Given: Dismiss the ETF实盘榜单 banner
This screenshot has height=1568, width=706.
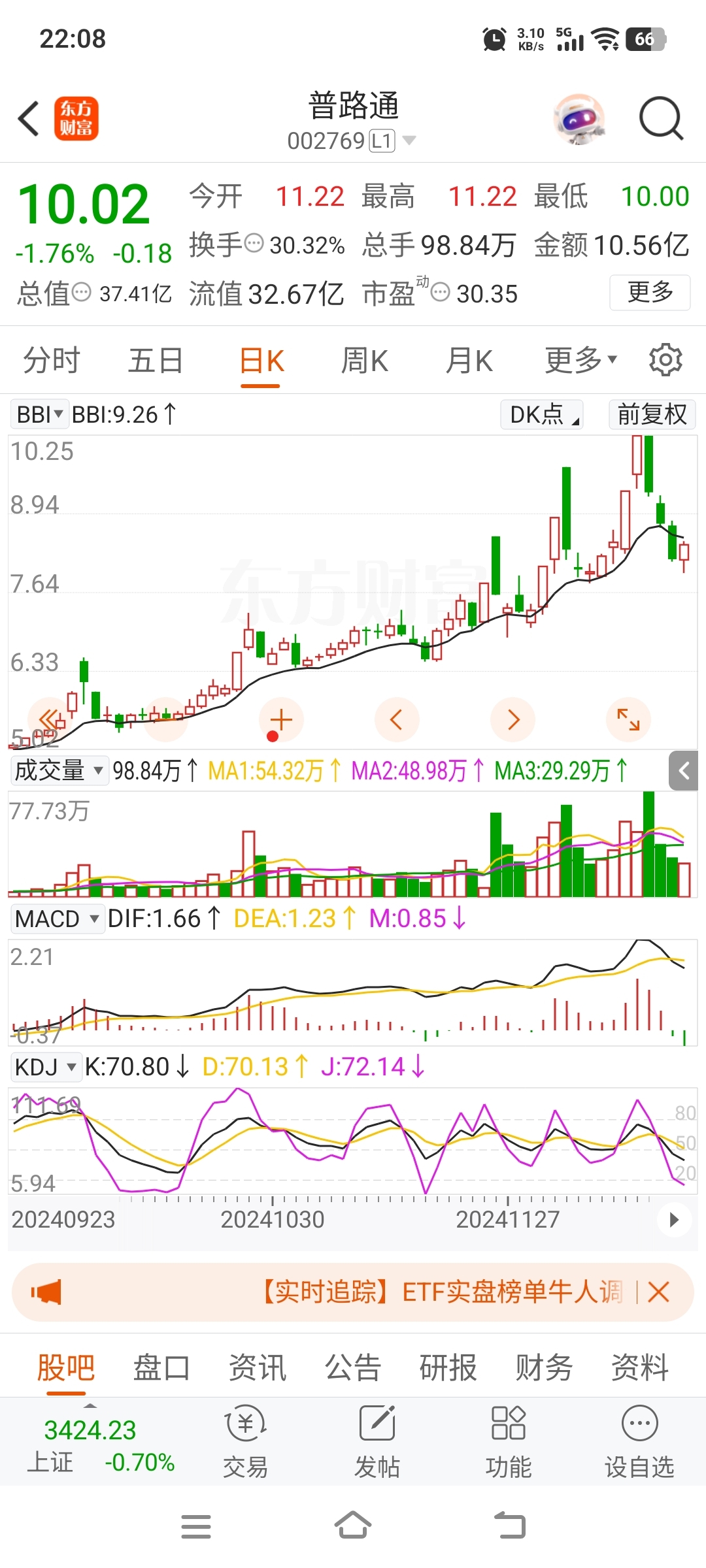Looking at the screenshot, I should click(658, 1292).
